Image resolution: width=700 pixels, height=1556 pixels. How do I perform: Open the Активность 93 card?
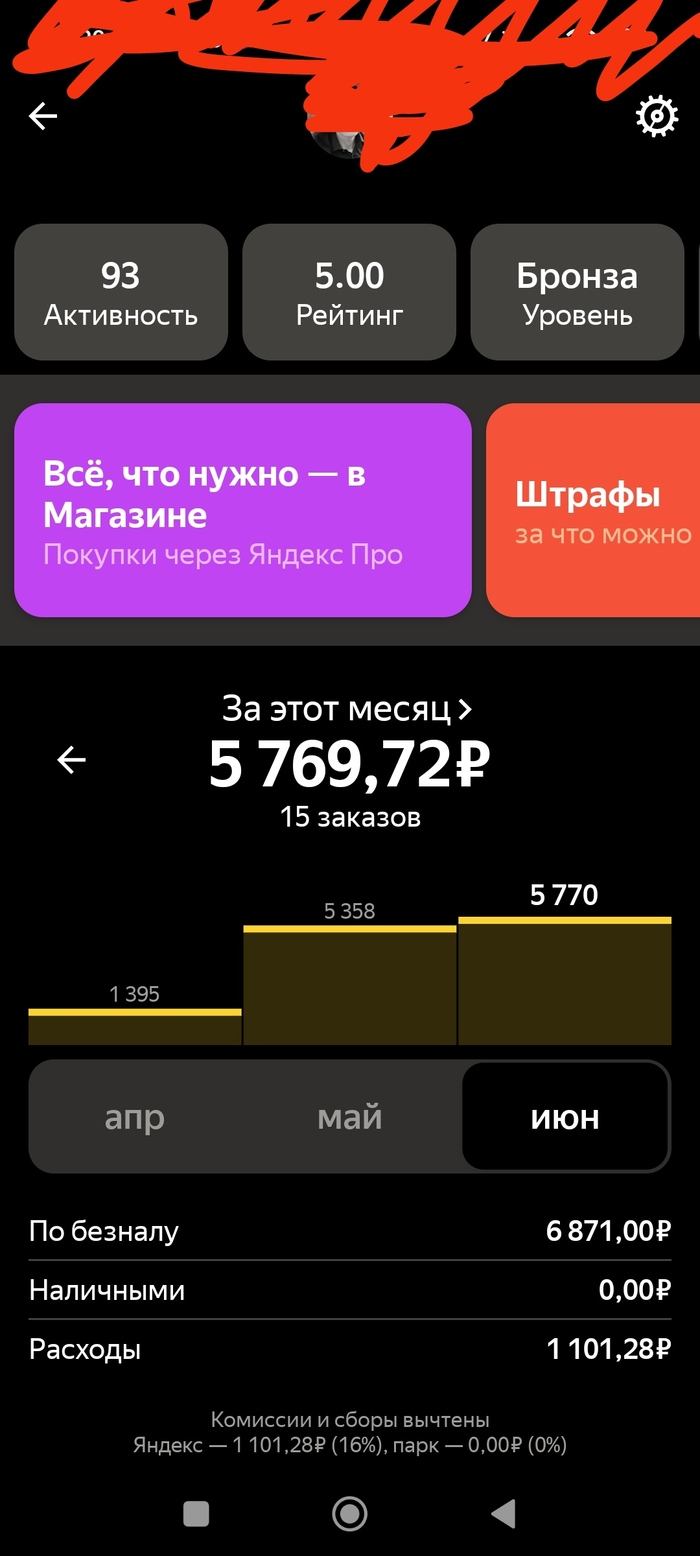point(121,292)
